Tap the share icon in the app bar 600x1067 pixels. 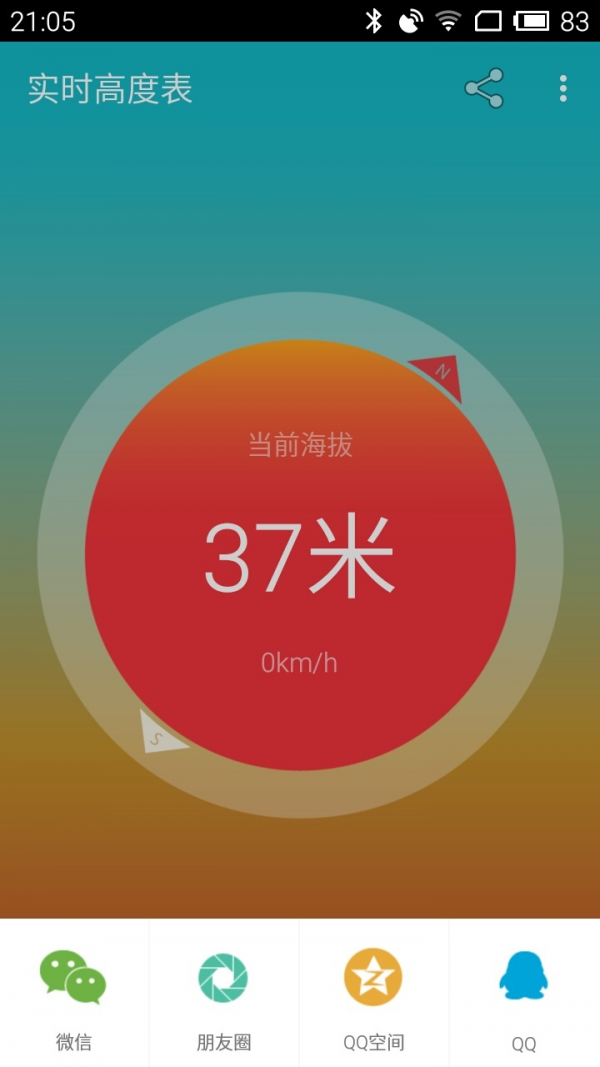coord(484,89)
